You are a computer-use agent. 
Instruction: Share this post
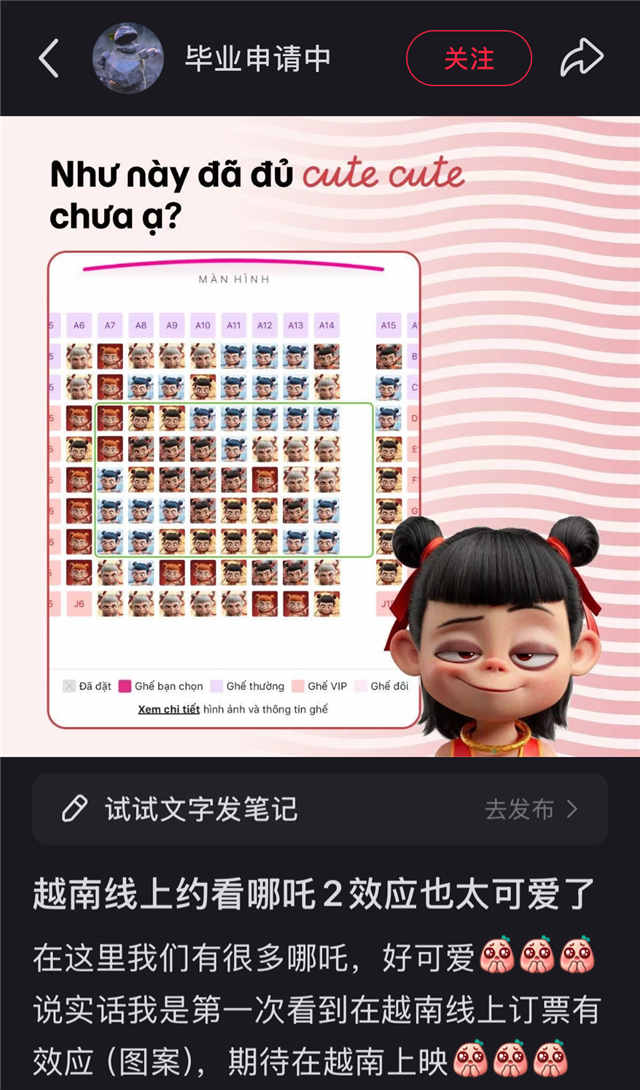(581, 58)
